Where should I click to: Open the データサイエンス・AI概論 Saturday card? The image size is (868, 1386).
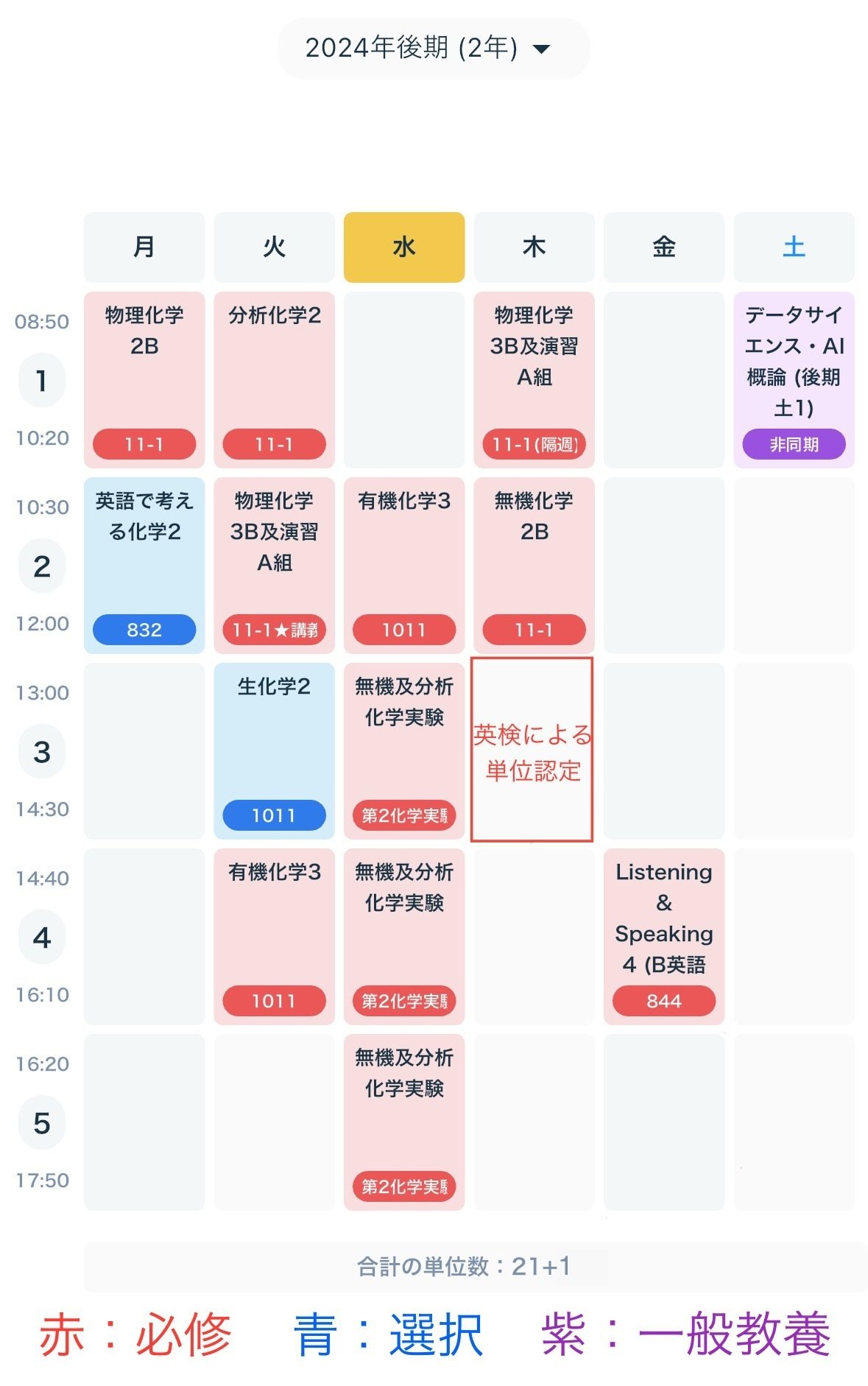[x=794, y=379]
